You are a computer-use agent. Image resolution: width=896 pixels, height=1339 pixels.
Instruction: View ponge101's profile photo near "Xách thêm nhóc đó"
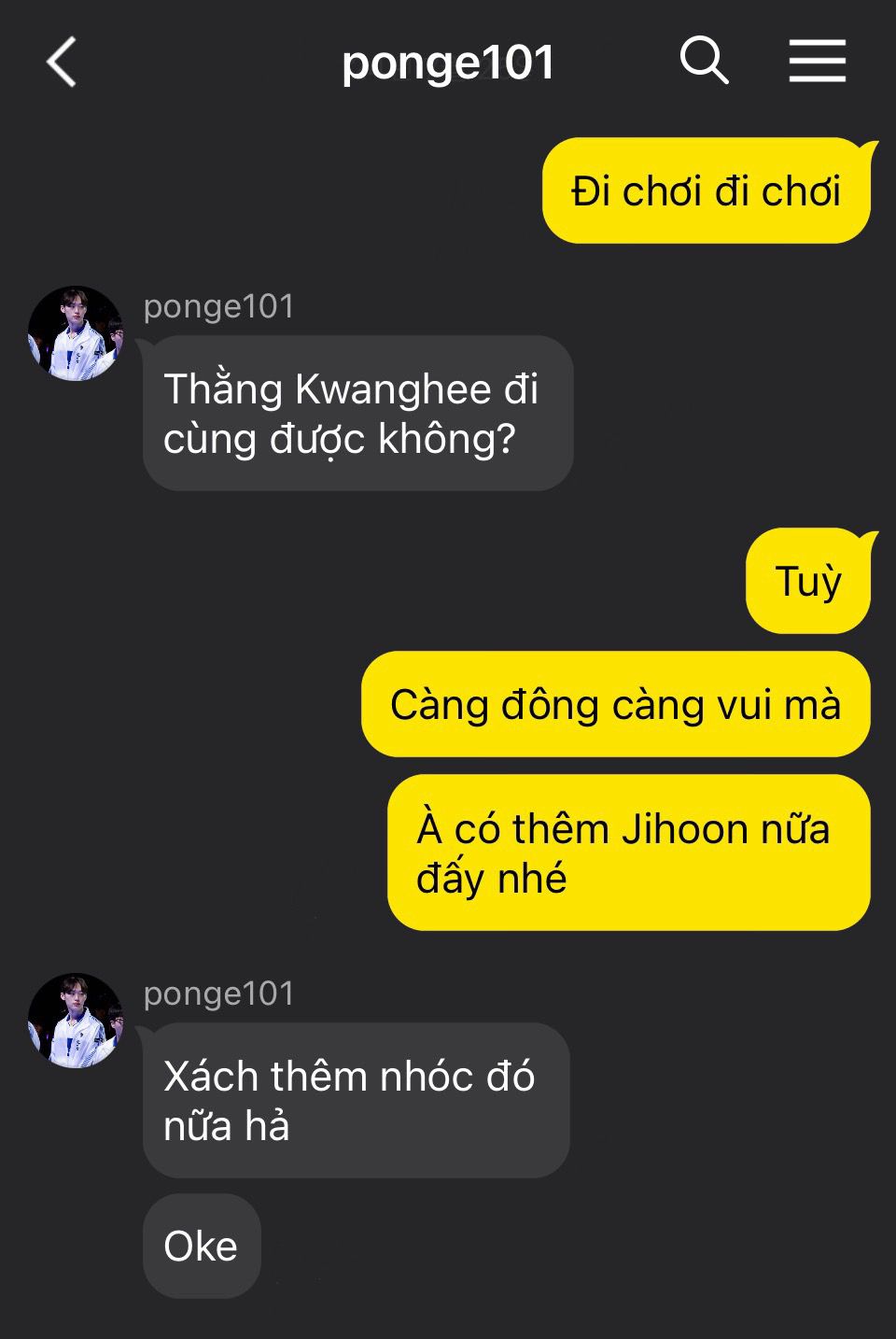(76, 1021)
